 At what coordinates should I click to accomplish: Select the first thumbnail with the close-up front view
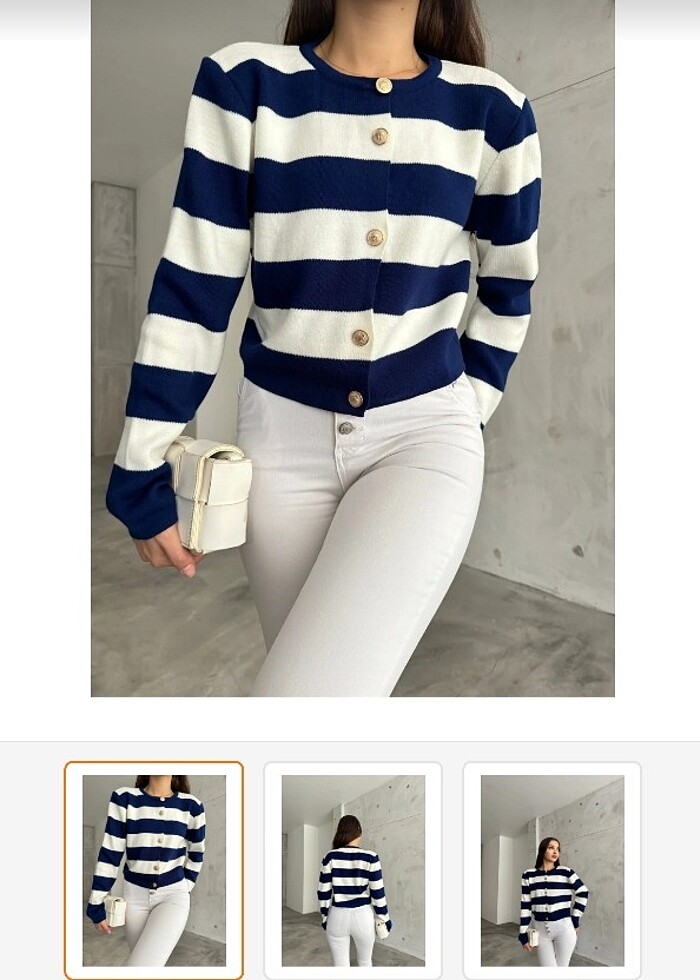[154, 870]
